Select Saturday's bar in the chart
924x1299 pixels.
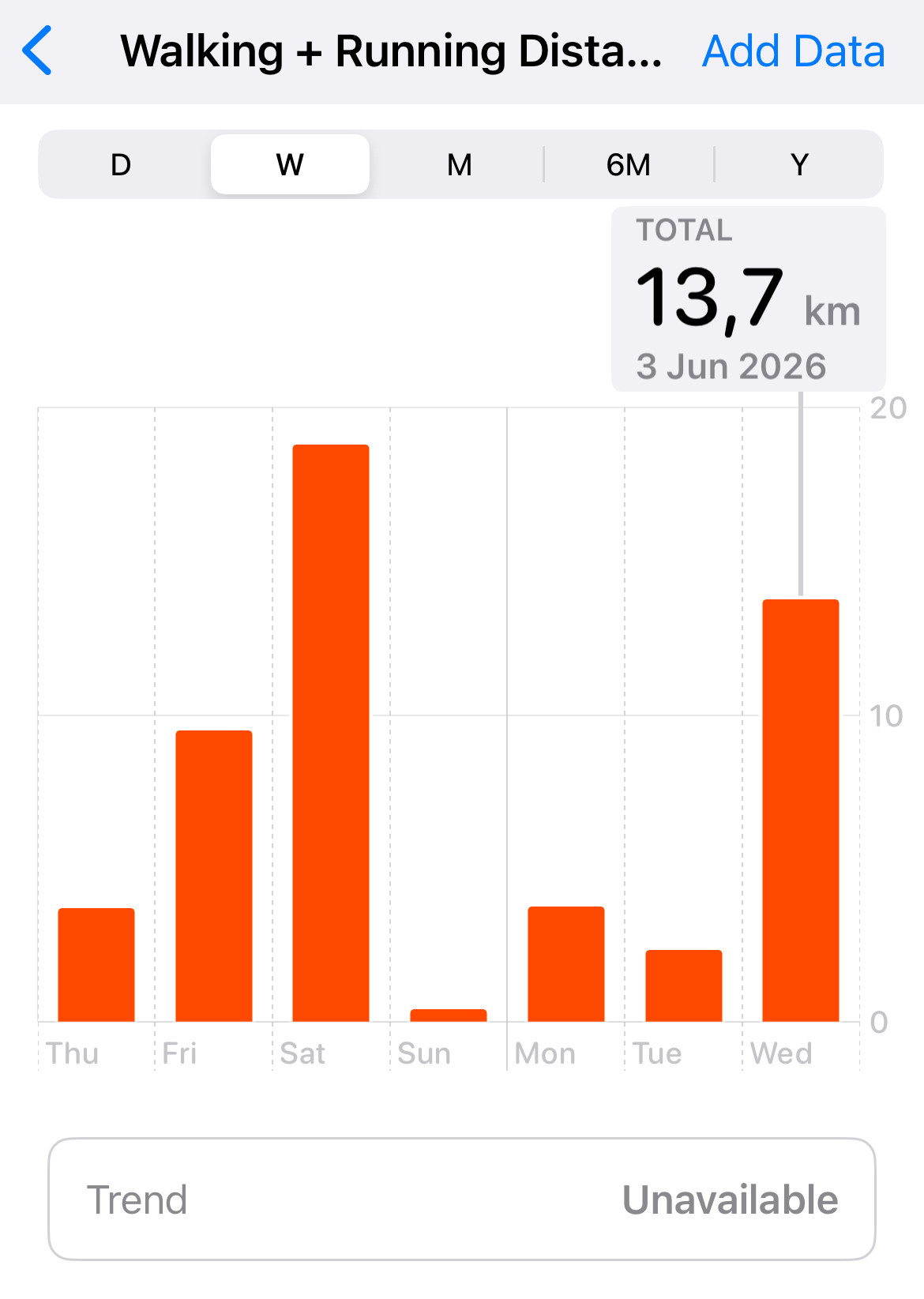(x=331, y=733)
